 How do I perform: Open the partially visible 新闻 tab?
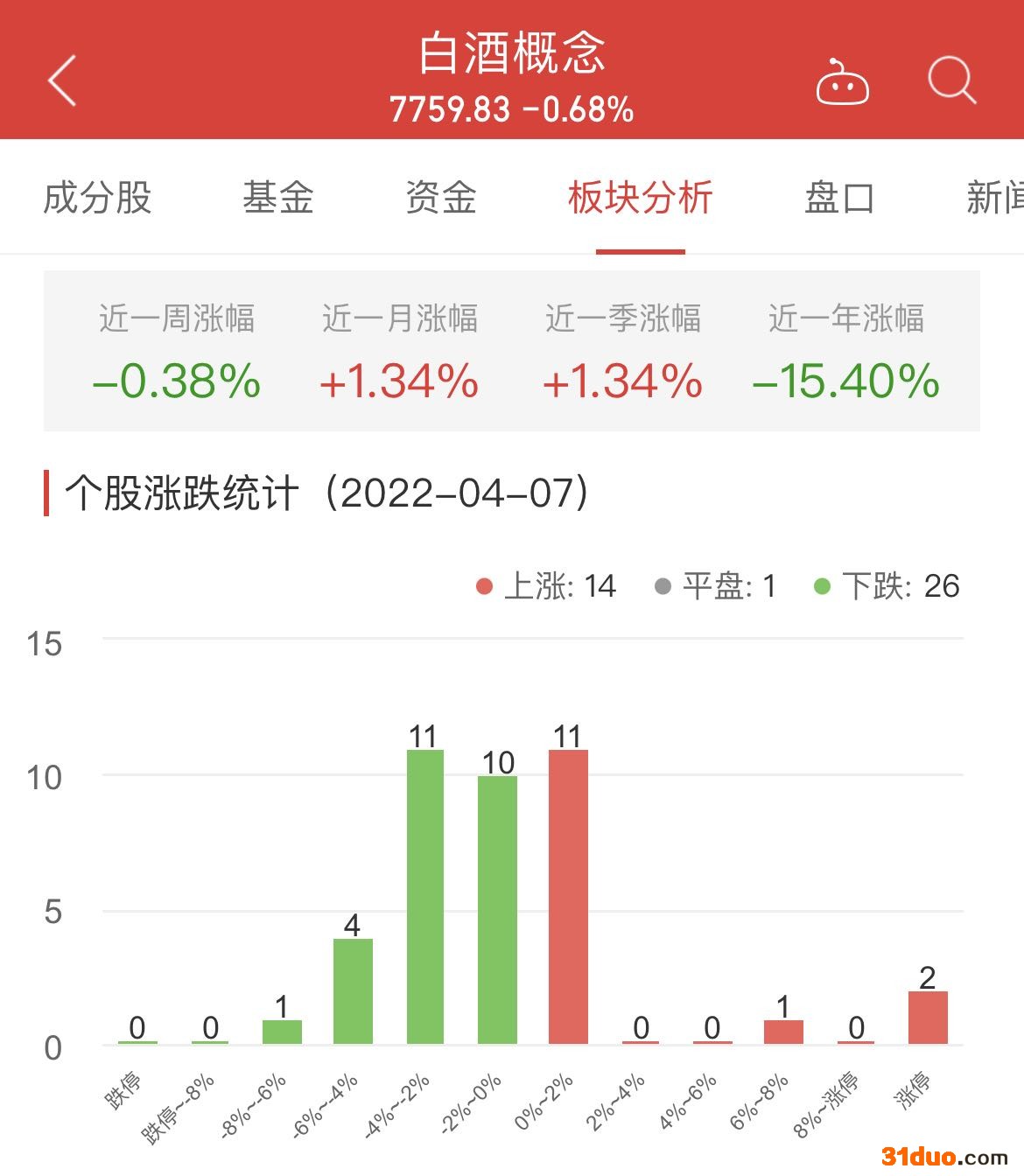tap(995, 198)
